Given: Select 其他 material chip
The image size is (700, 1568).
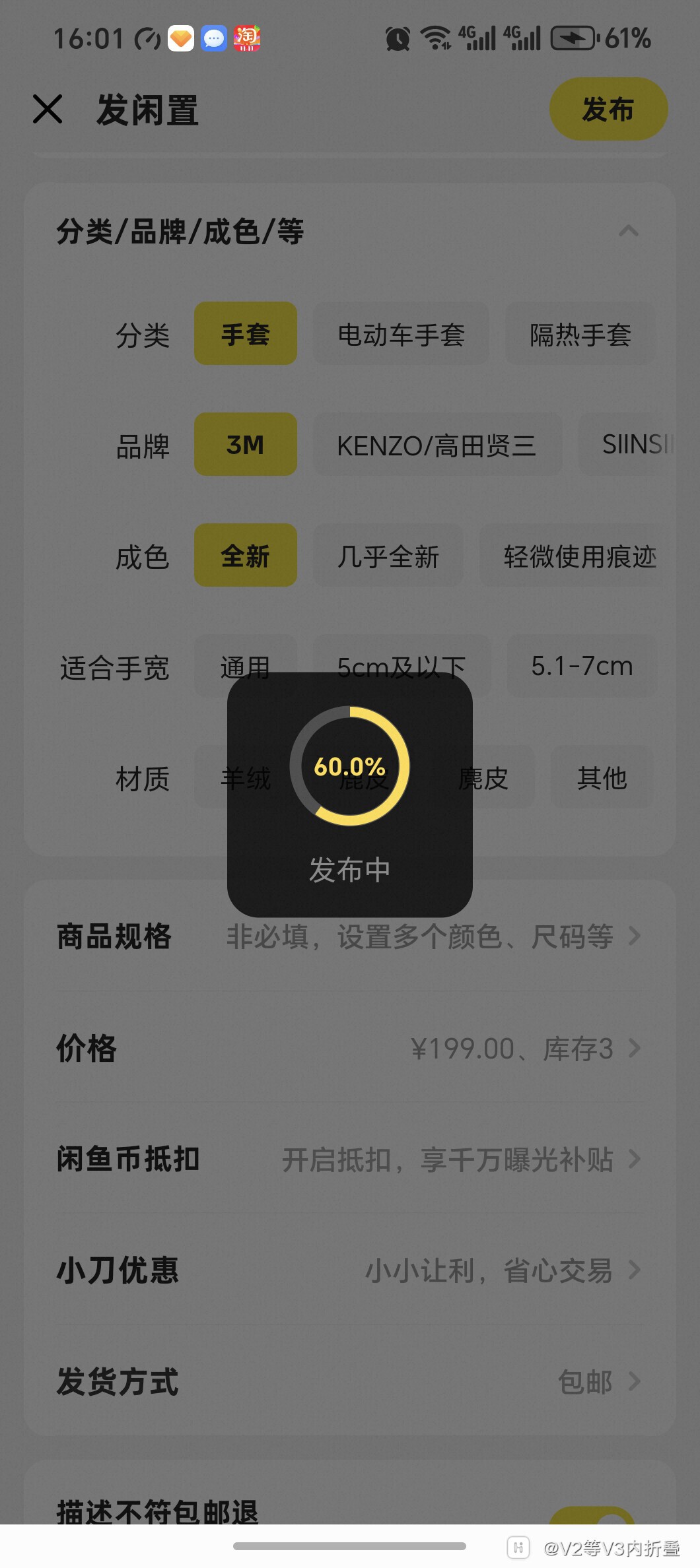Looking at the screenshot, I should tap(602, 778).
